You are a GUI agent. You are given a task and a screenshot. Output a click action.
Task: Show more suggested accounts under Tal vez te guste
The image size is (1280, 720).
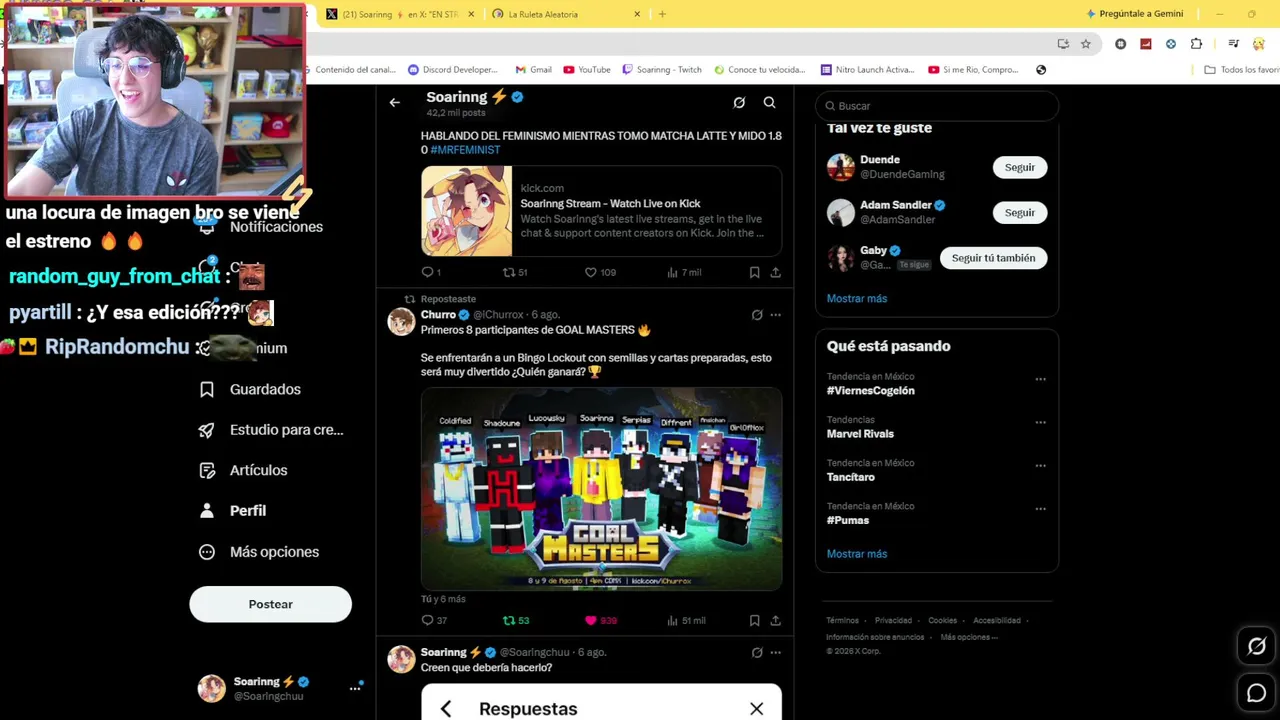[x=856, y=298]
